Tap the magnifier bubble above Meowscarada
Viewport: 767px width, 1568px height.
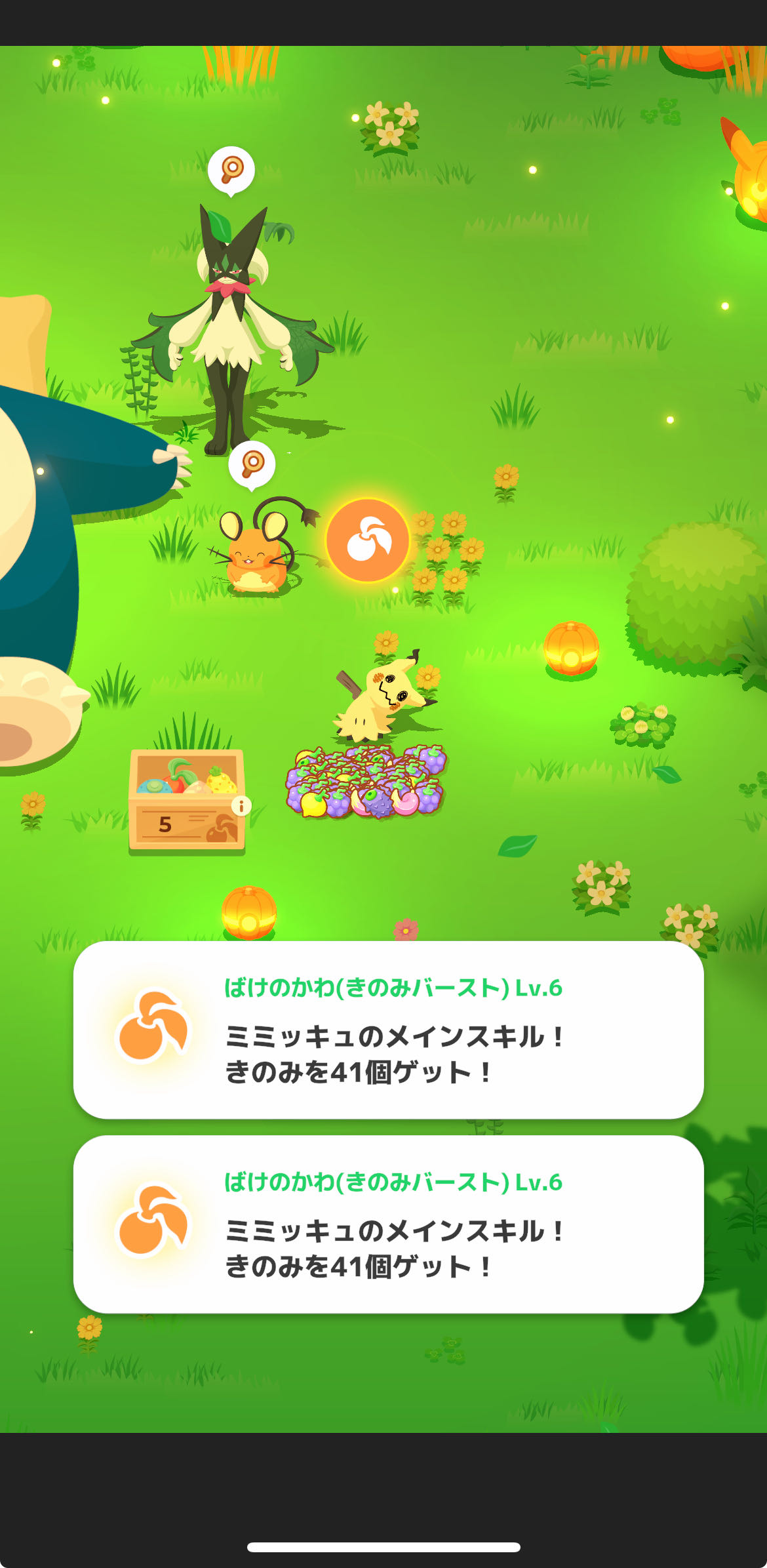tap(231, 170)
